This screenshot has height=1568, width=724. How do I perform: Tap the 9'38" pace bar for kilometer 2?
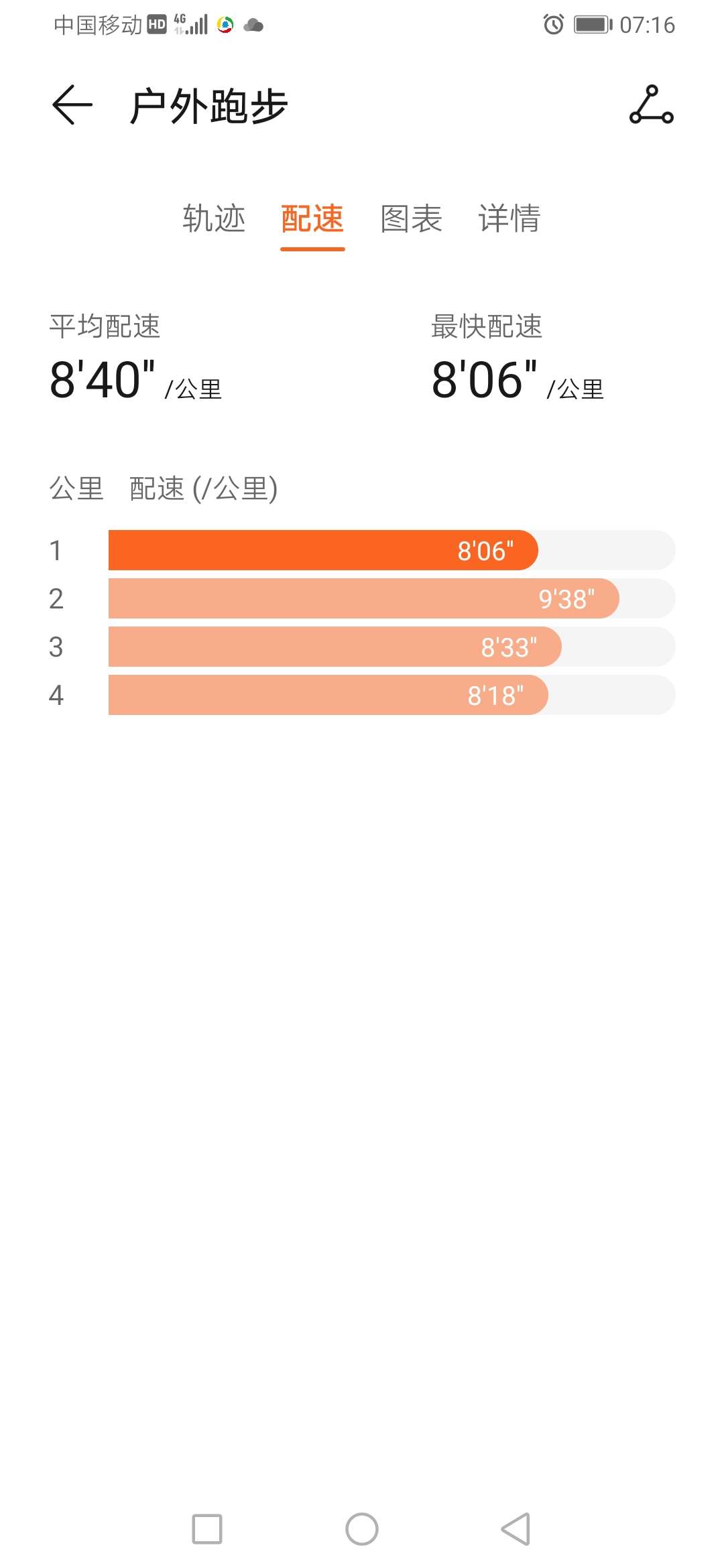(x=362, y=598)
